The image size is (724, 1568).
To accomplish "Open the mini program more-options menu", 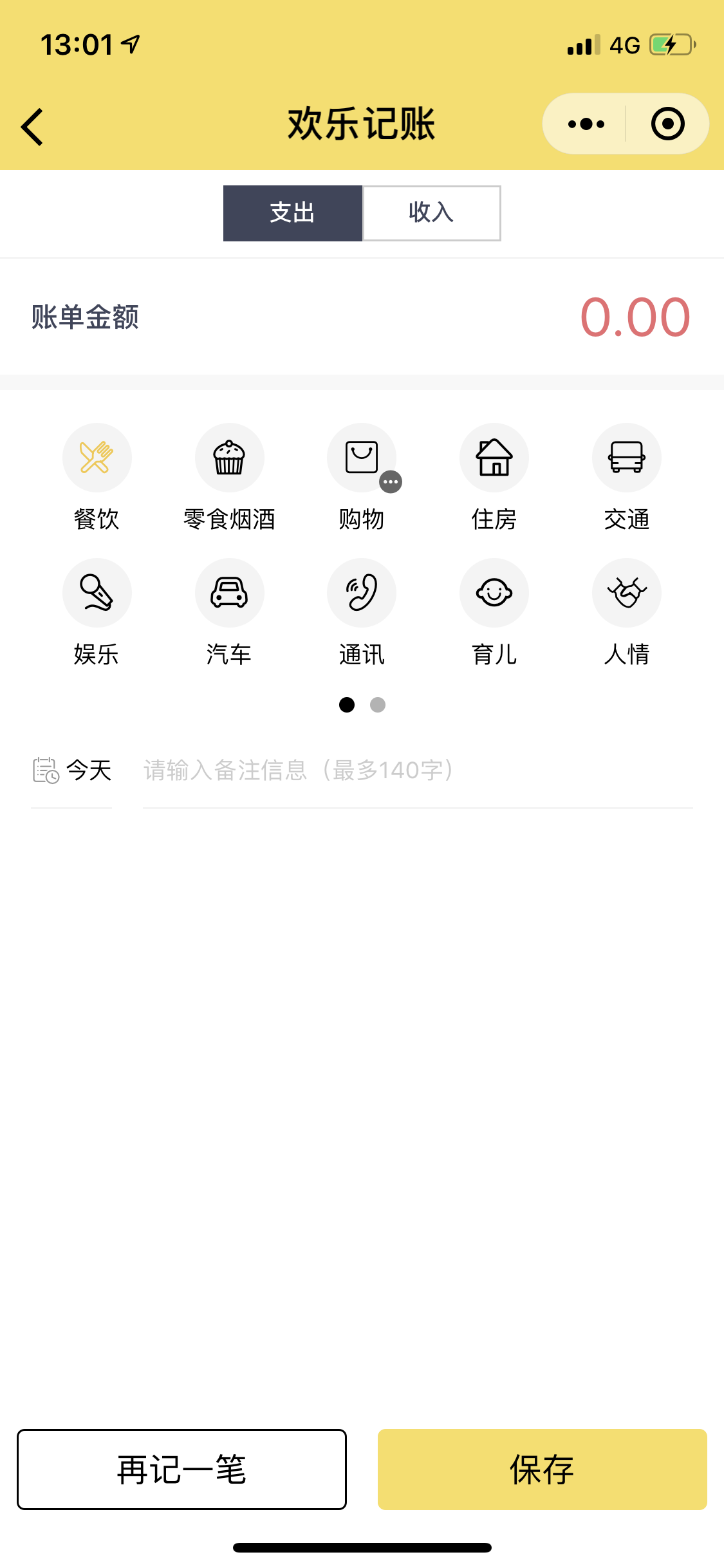I will 586,124.
